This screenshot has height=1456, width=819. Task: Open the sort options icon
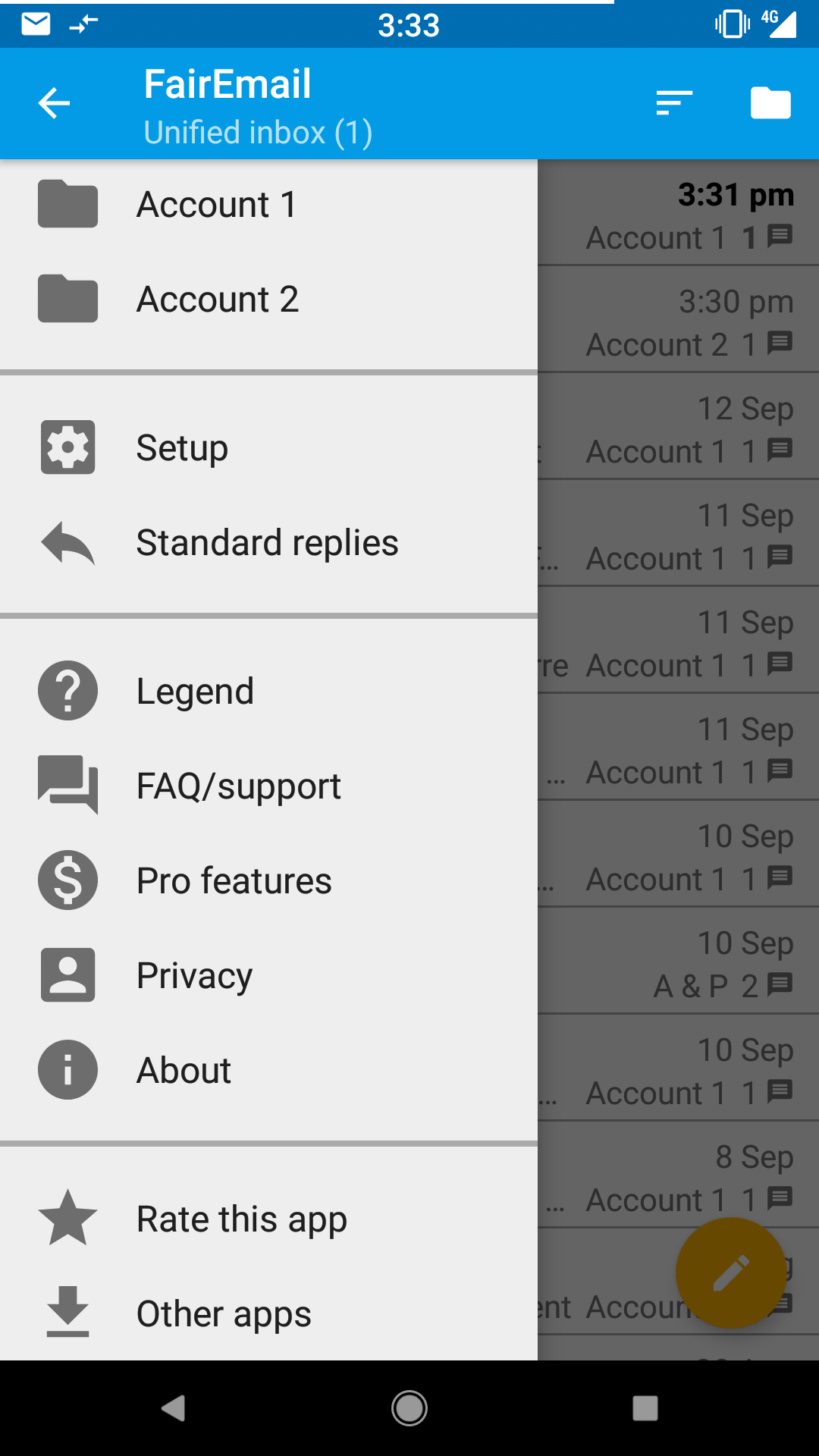pyautogui.click(x=674, y=104)
